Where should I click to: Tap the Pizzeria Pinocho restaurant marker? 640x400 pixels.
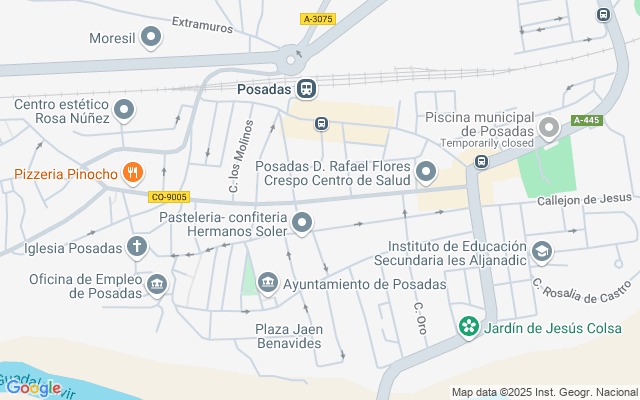tap(131, 173)
